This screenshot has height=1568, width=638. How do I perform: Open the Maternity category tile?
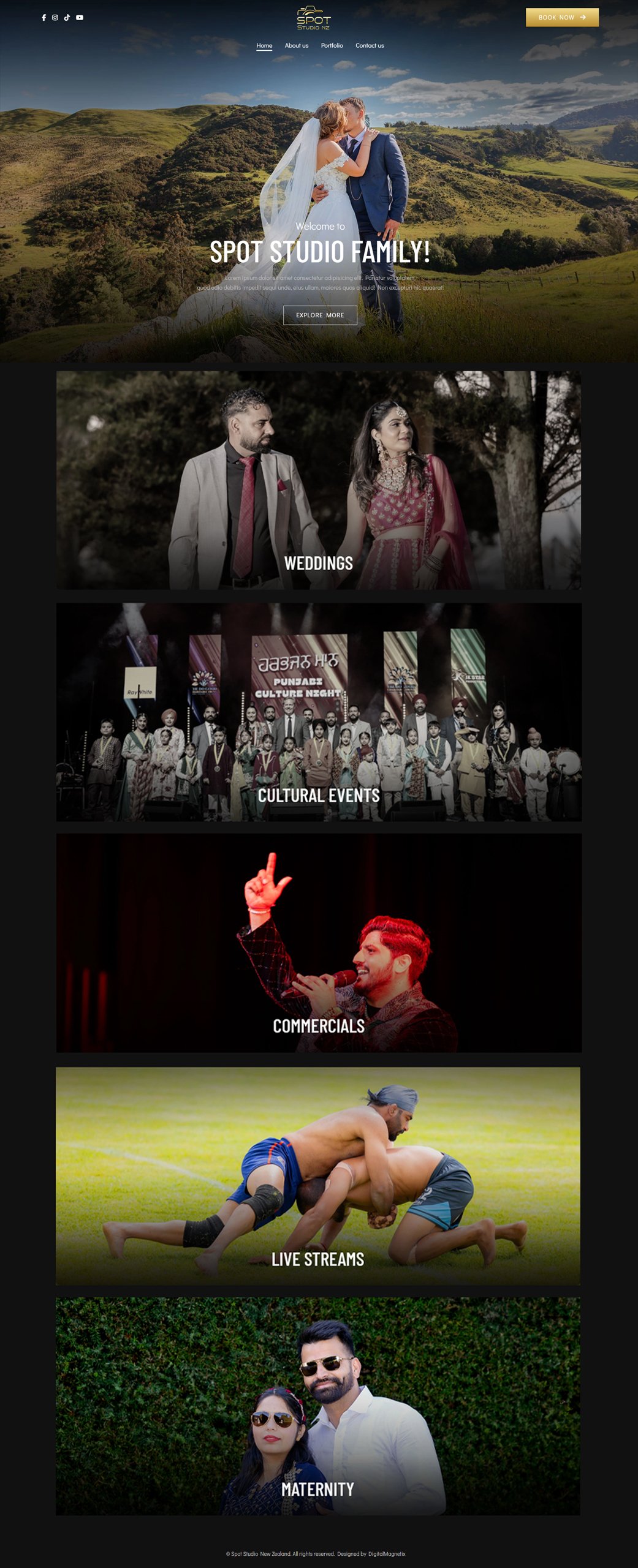tap(318, 1406)
